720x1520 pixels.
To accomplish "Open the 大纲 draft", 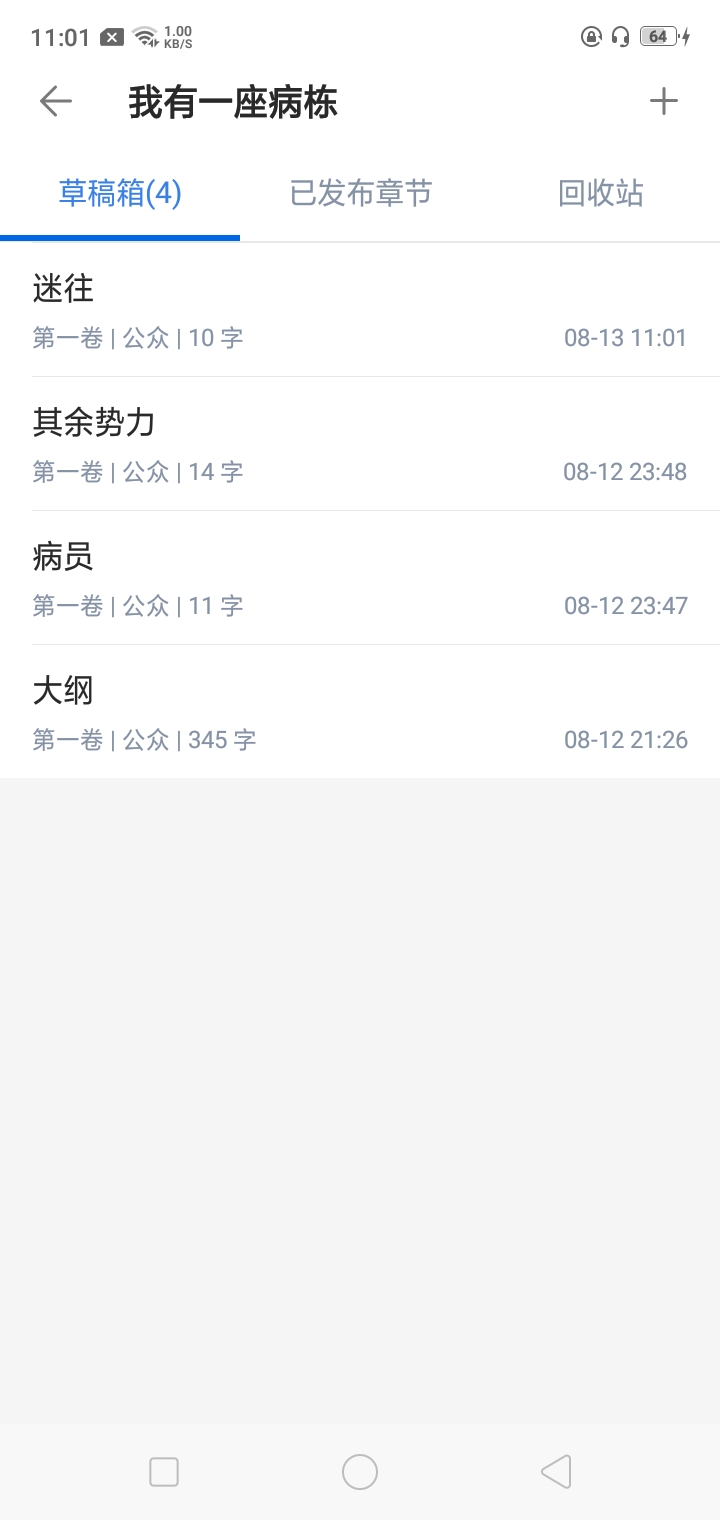I will click(x=360, y=713).
